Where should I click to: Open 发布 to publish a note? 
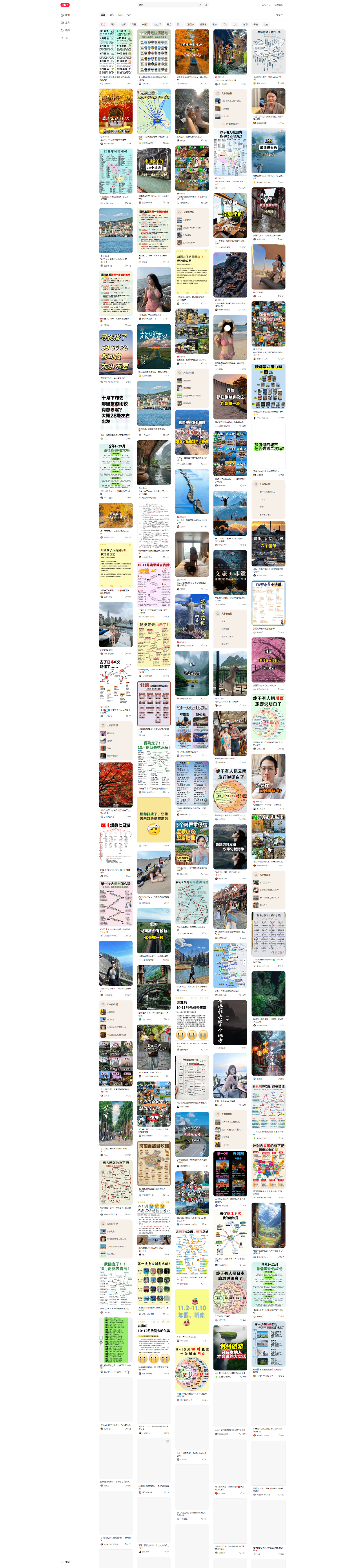[66, 22]
